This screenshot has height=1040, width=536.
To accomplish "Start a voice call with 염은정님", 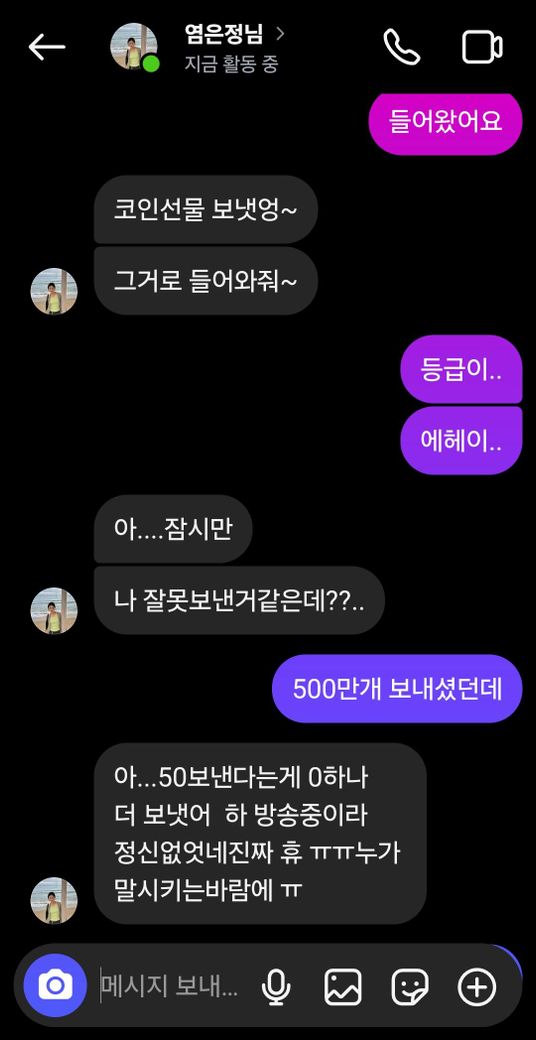I will 402,46.
